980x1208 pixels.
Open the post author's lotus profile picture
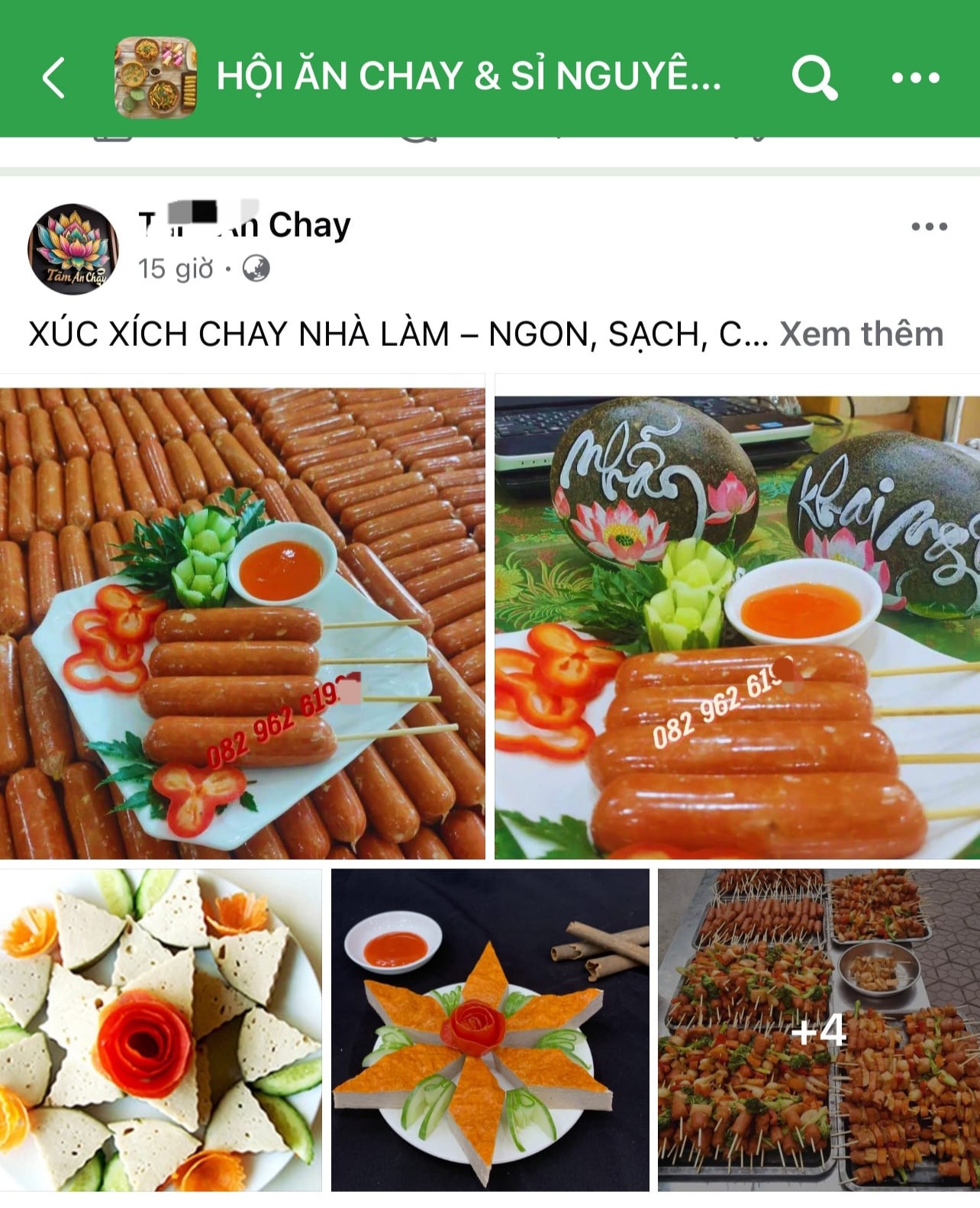pos(73,249)
